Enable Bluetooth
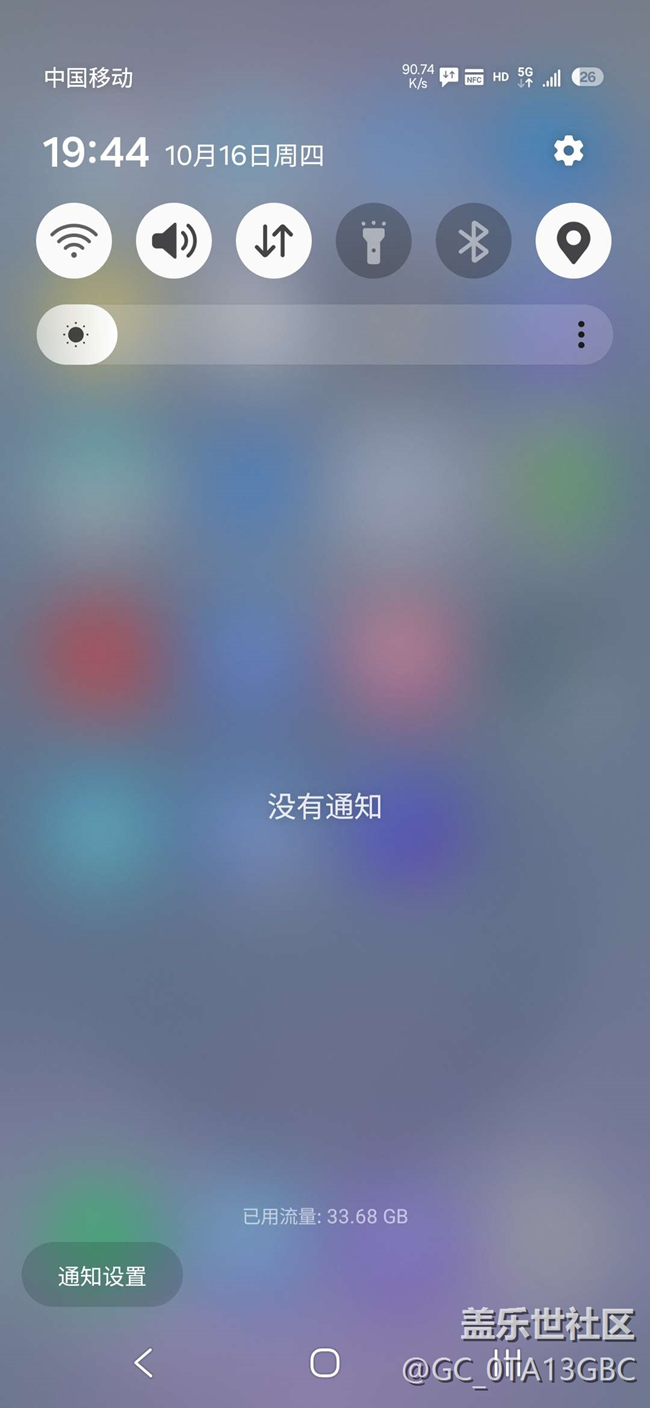 (x=473, y=241)
